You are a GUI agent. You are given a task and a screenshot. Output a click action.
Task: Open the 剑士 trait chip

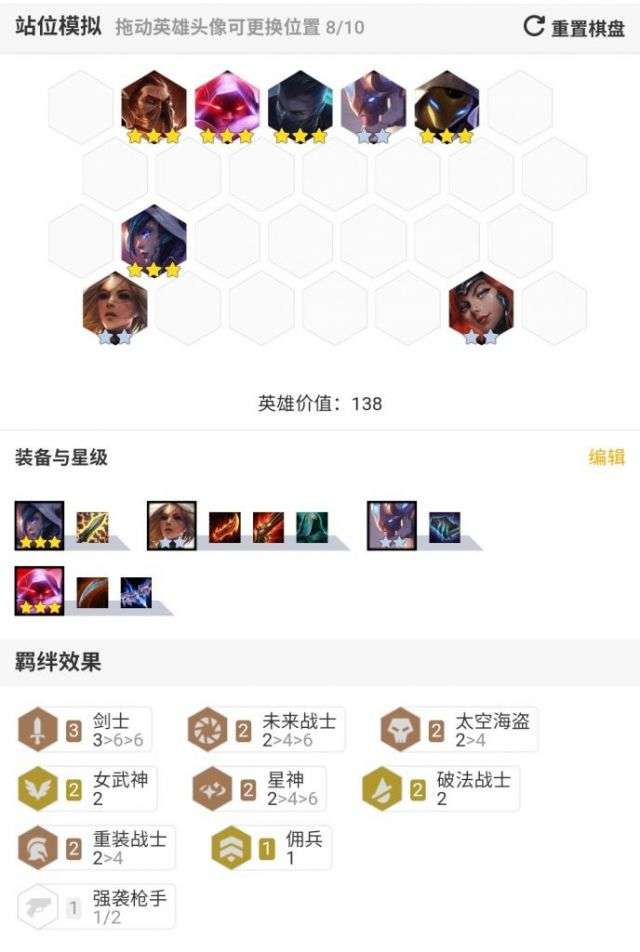click(85, 730)
